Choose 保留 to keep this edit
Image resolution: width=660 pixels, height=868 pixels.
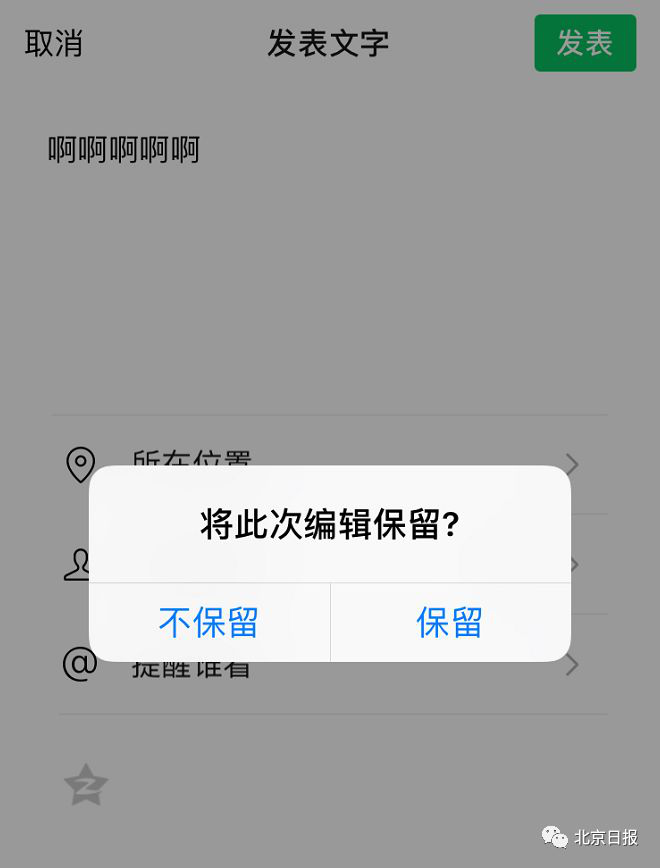pyautogui.click(x=450, y=622)
